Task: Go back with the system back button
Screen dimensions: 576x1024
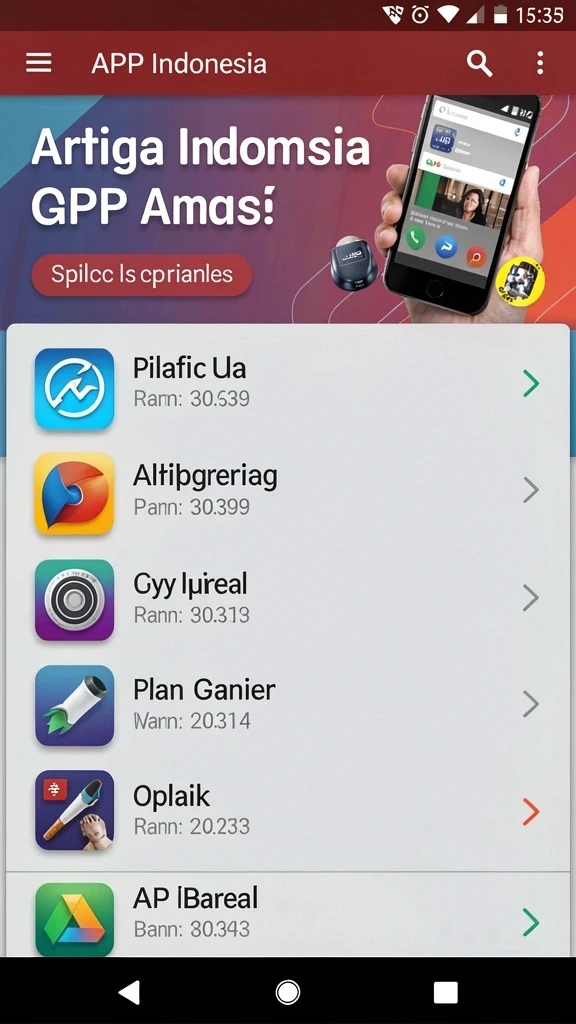Action: (129, 991)
